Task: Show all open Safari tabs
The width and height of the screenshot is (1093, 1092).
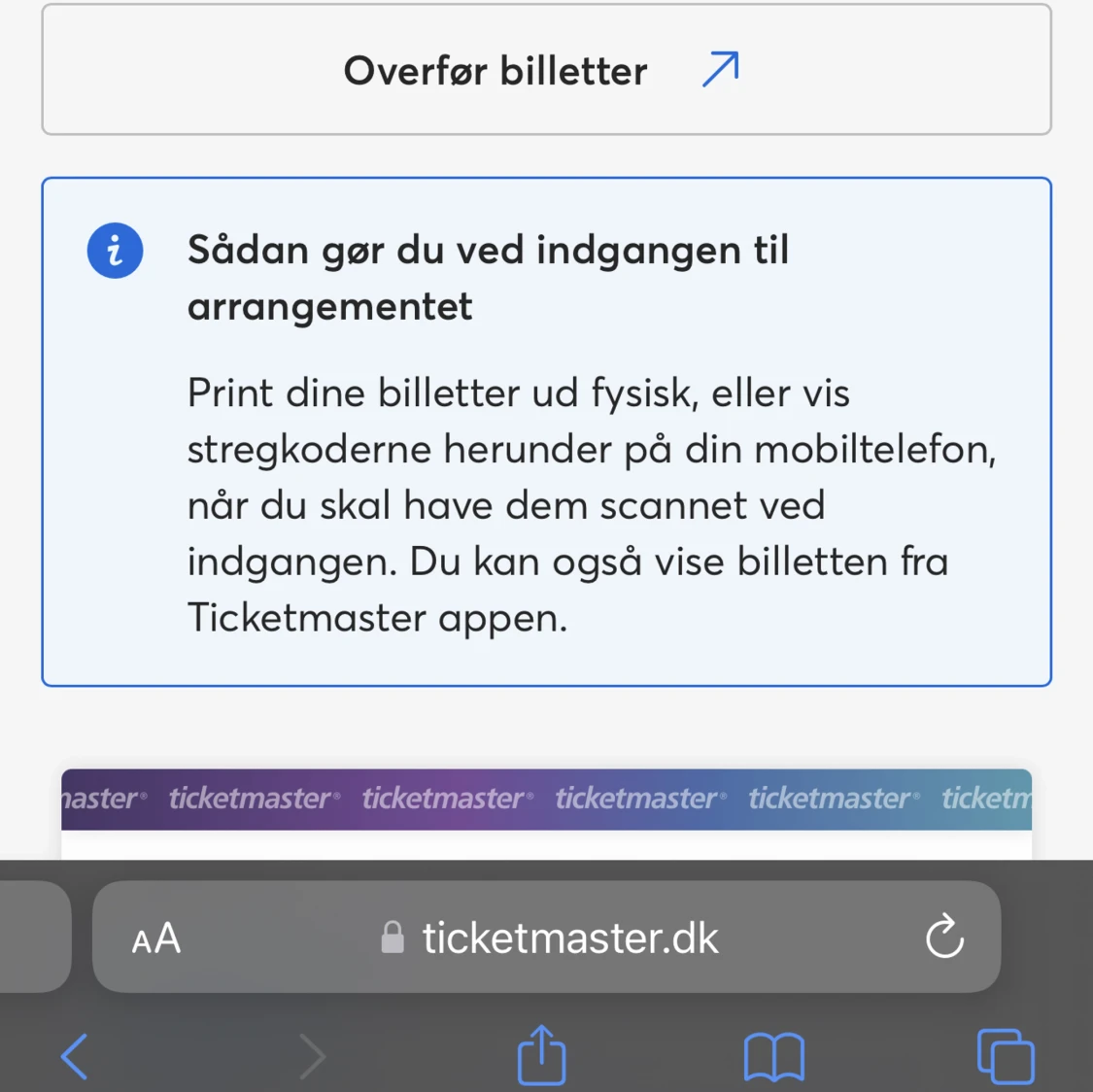Action: pyautogui.click(x=1006, y=1056)
